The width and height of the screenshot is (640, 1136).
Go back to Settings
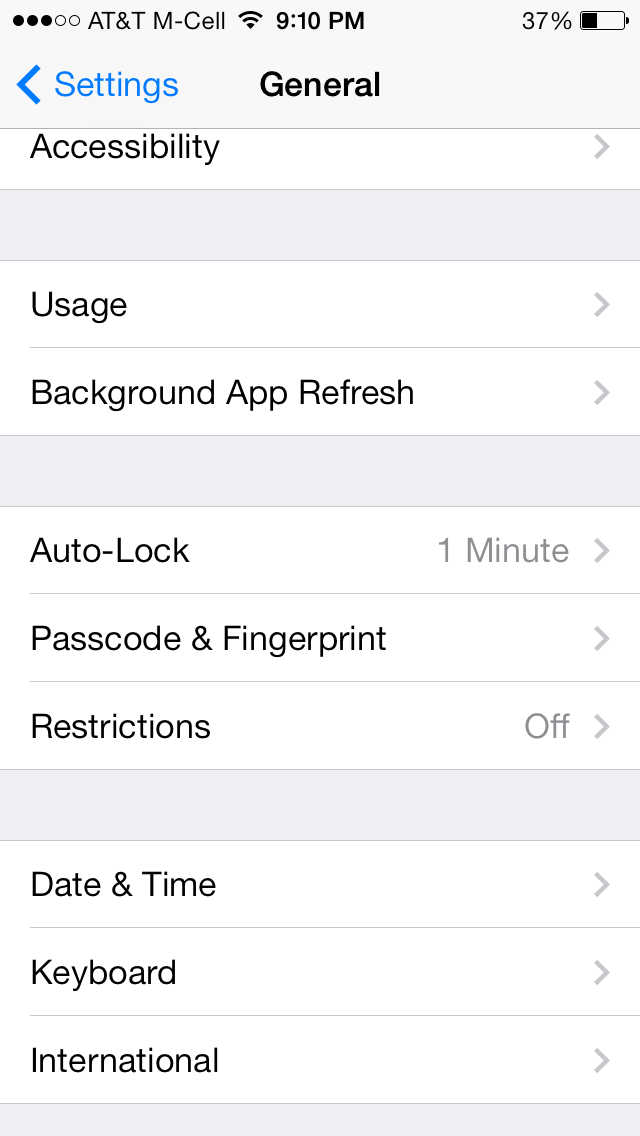coord(98,85)
